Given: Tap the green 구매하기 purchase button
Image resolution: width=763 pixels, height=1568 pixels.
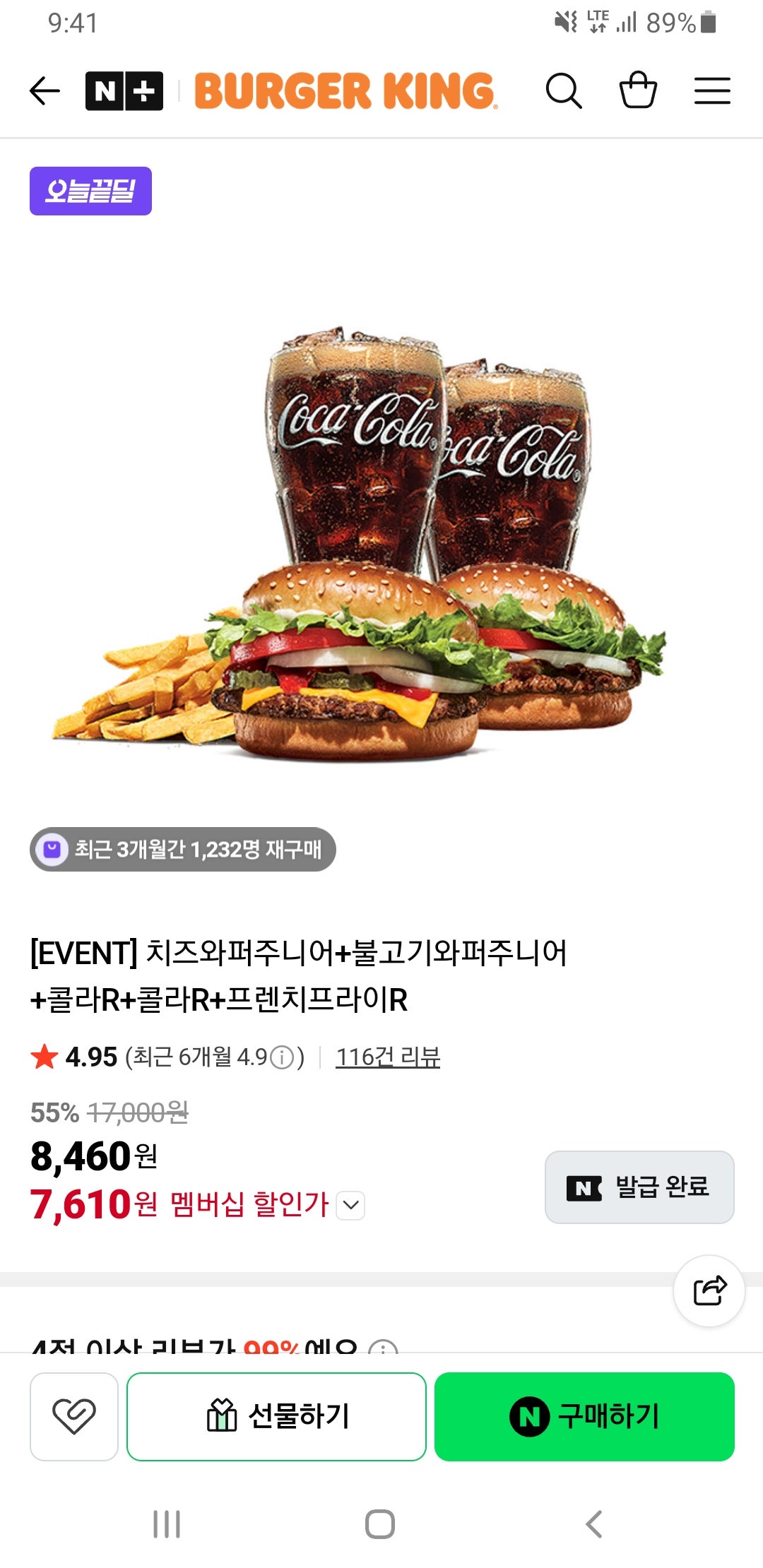Looking at the screenshot, I should point(584,1415).
